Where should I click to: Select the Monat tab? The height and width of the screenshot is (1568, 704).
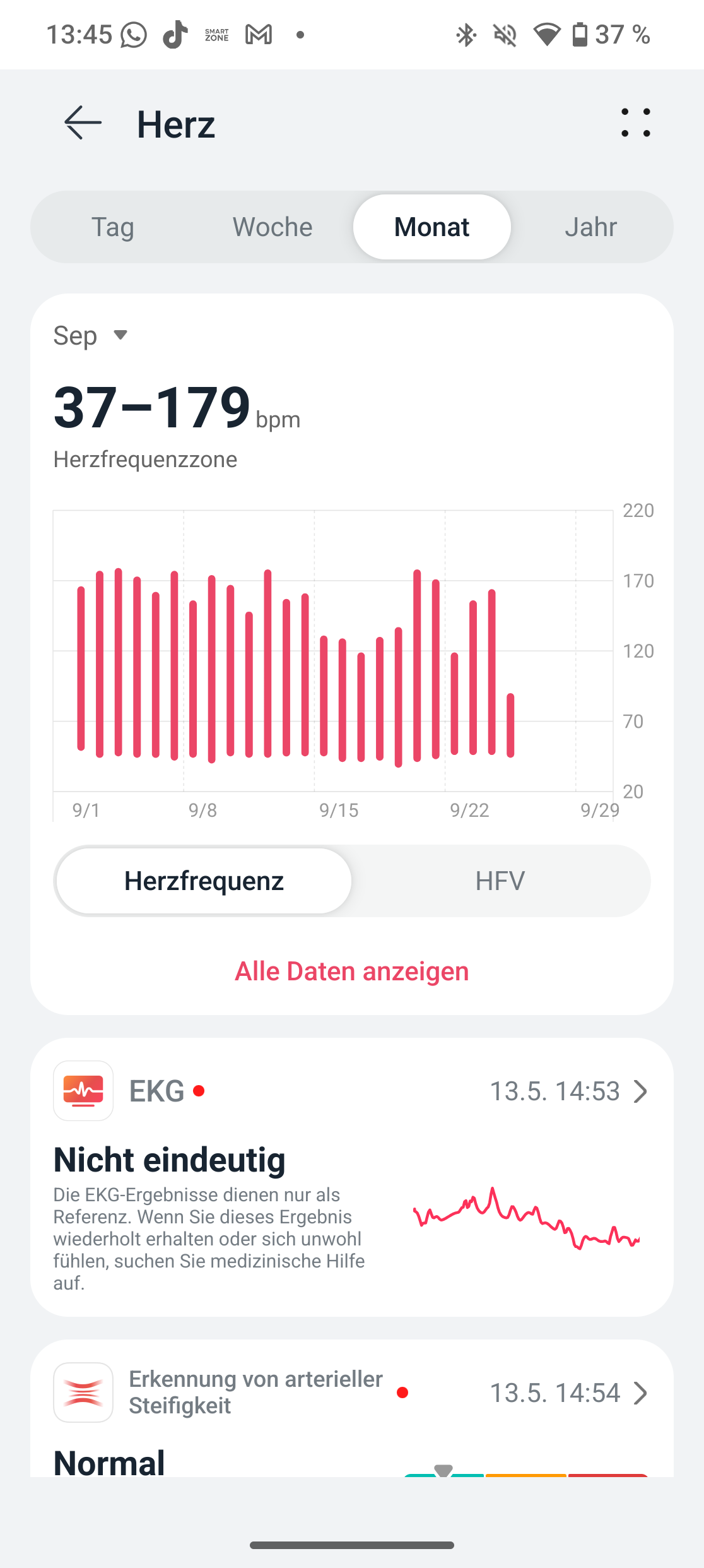coord(432,227)
